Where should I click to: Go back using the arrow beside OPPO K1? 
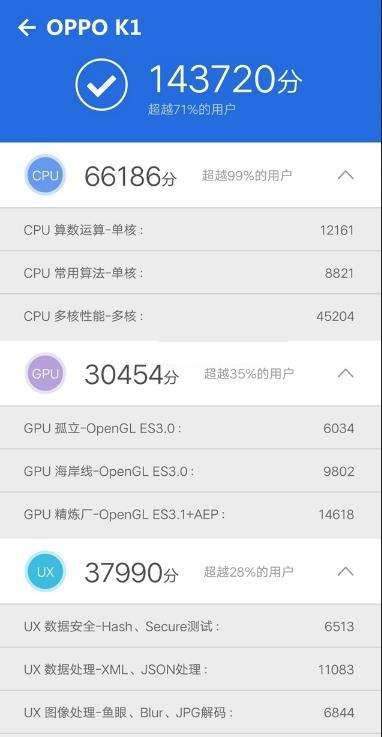(x=27, y=28)
